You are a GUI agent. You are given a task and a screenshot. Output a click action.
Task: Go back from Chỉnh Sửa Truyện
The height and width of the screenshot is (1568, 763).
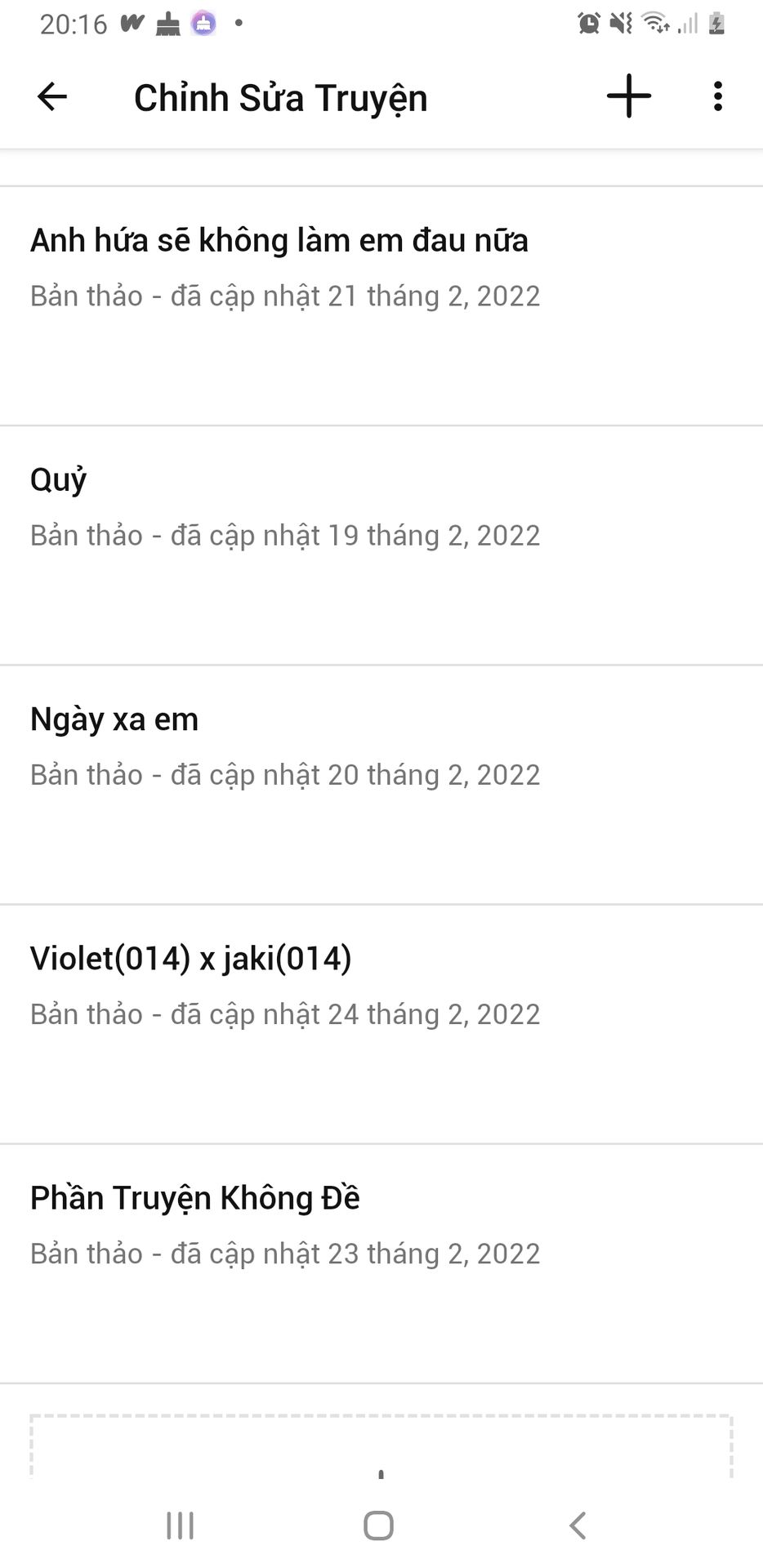52,97
